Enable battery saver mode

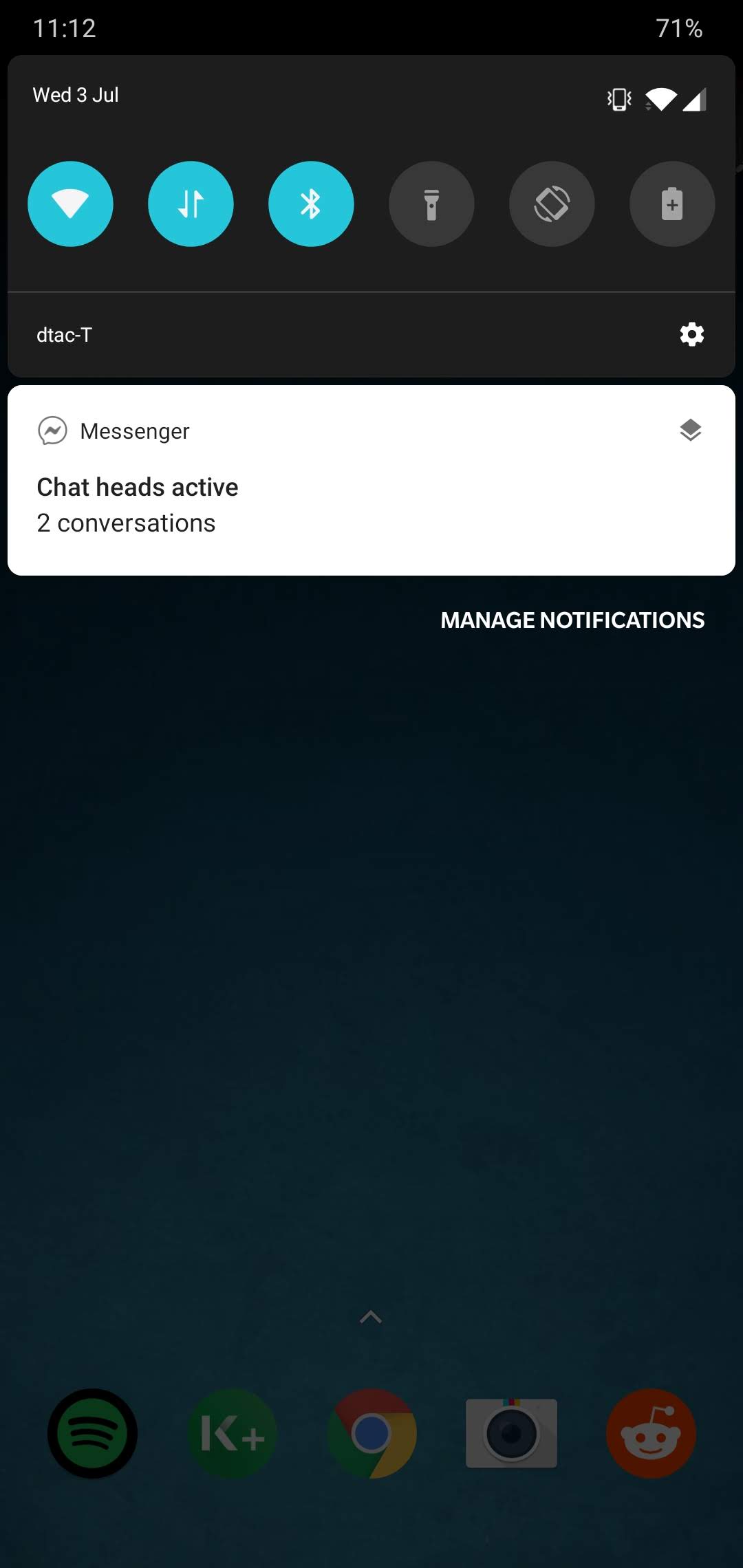(672, 204)
